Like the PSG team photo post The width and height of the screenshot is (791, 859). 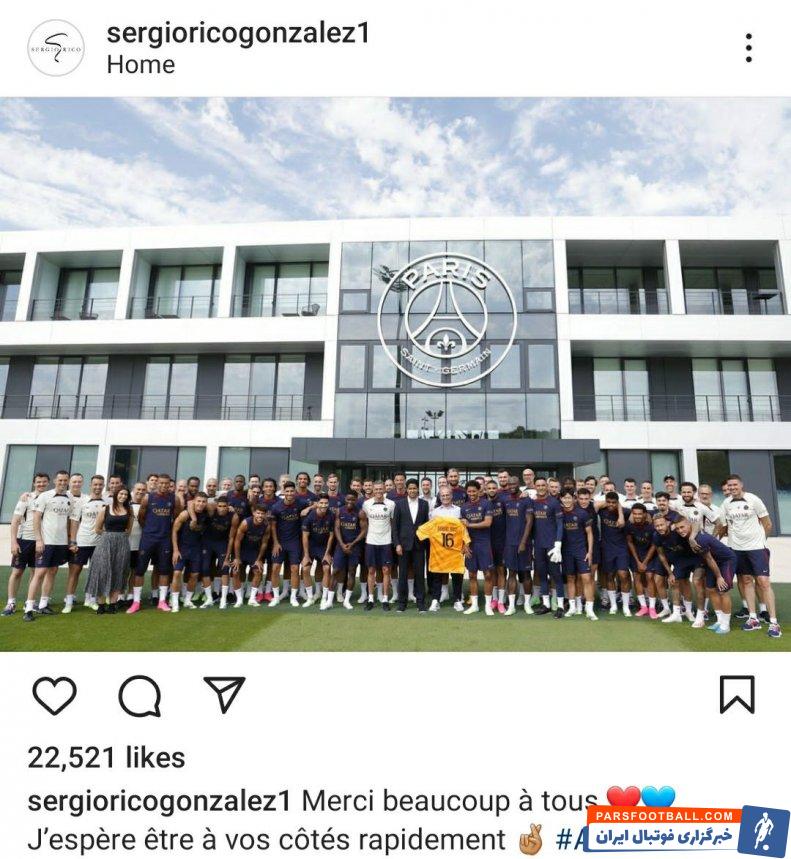click(54, 695)
